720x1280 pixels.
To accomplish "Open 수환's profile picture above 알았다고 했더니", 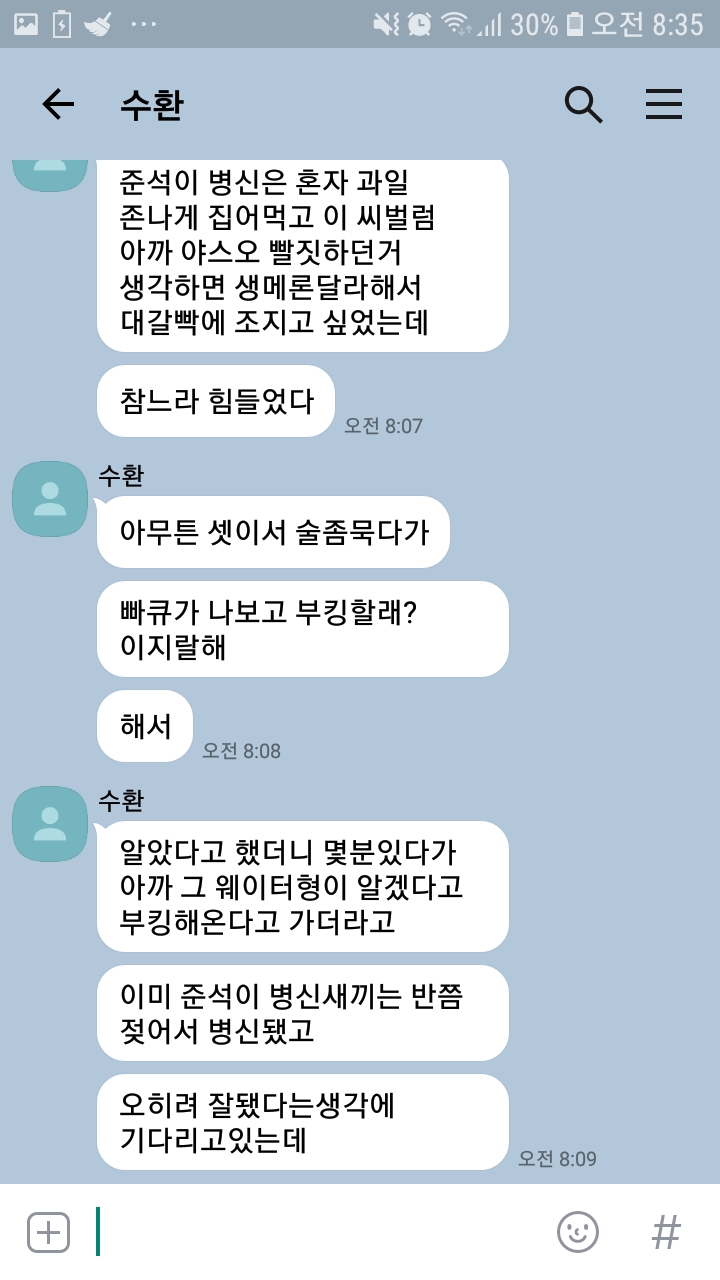I will 50,823.
